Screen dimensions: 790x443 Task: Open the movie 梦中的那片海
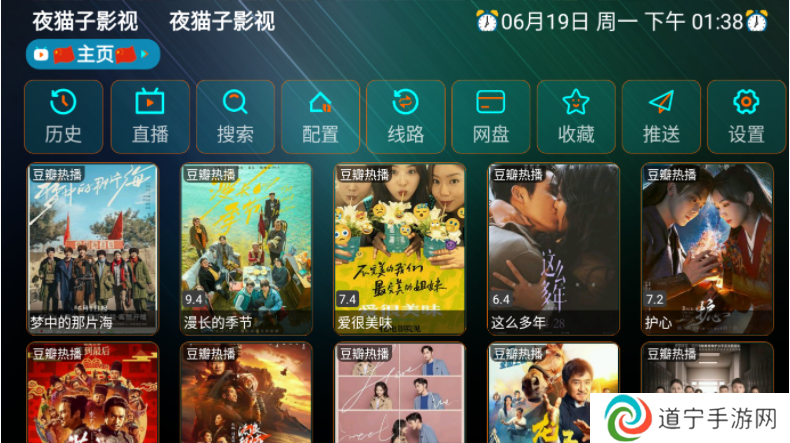point(92,248)
